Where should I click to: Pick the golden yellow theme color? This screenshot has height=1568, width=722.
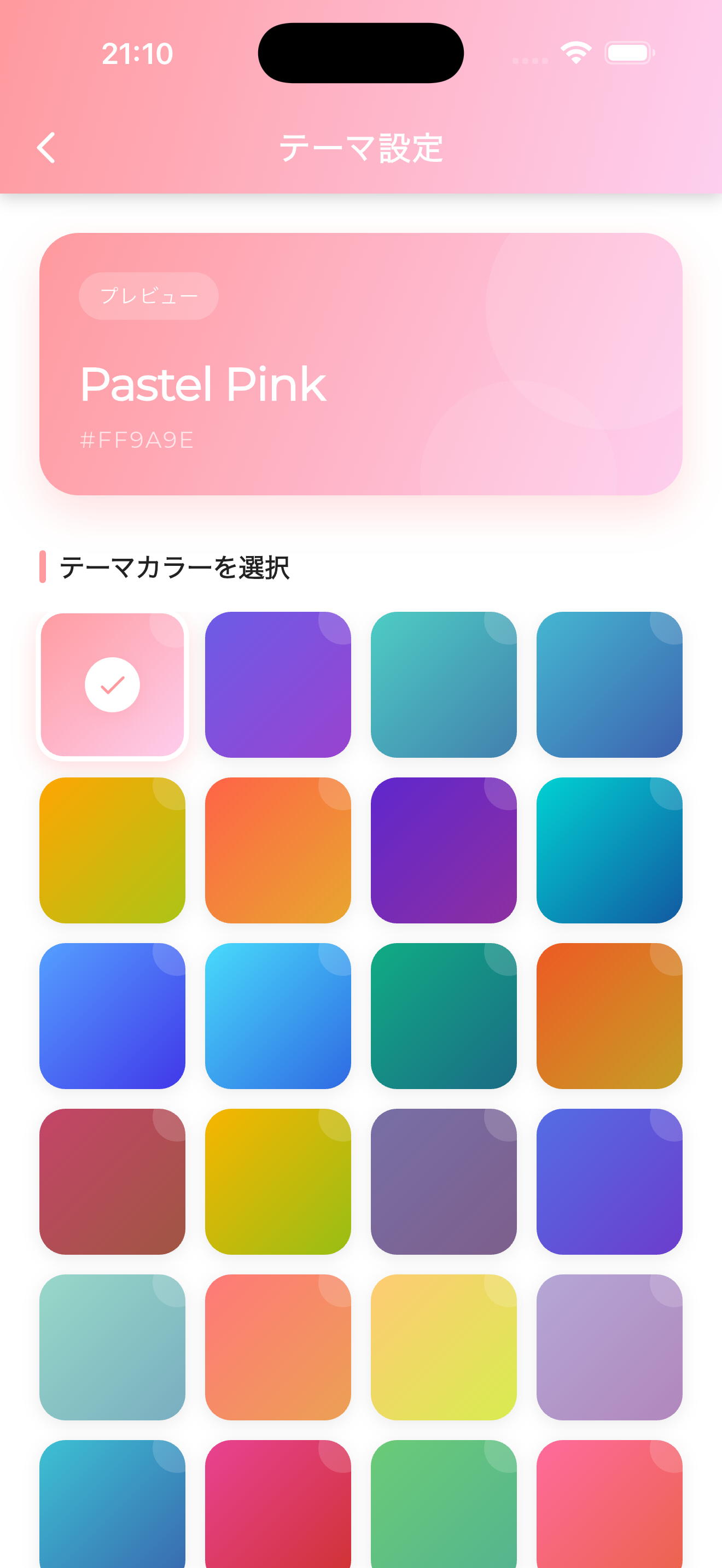[112, 850]
